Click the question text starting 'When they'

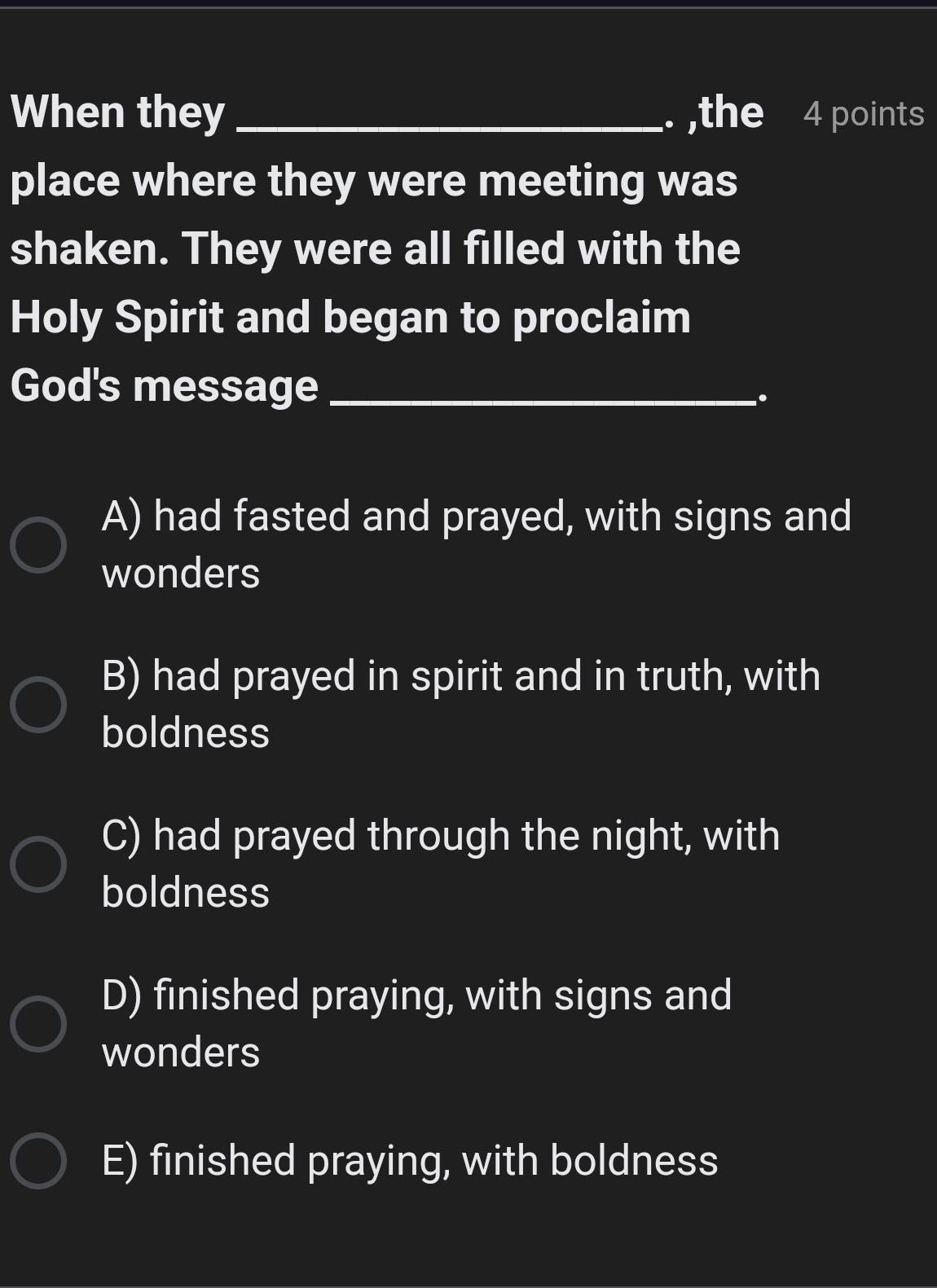tap(118, 113)
